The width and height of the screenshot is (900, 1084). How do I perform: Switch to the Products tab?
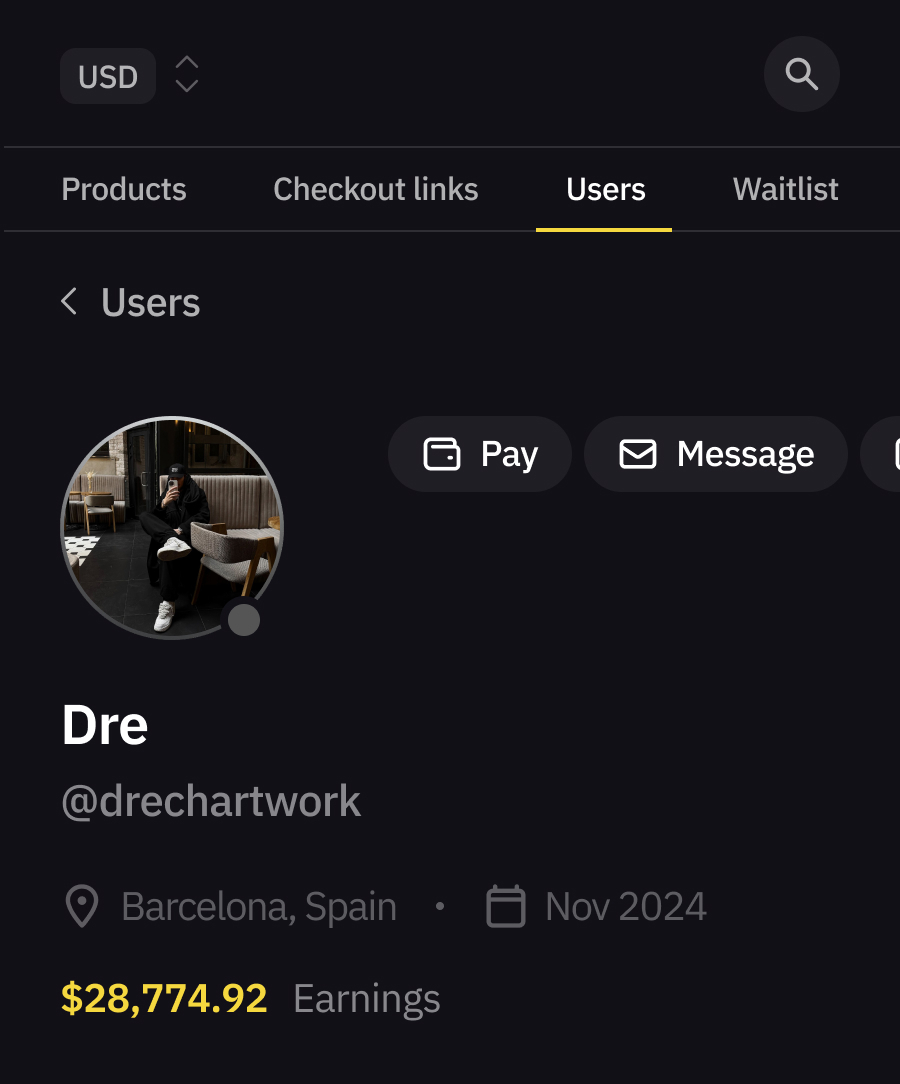pyautogui.click(x=124, y=189)
